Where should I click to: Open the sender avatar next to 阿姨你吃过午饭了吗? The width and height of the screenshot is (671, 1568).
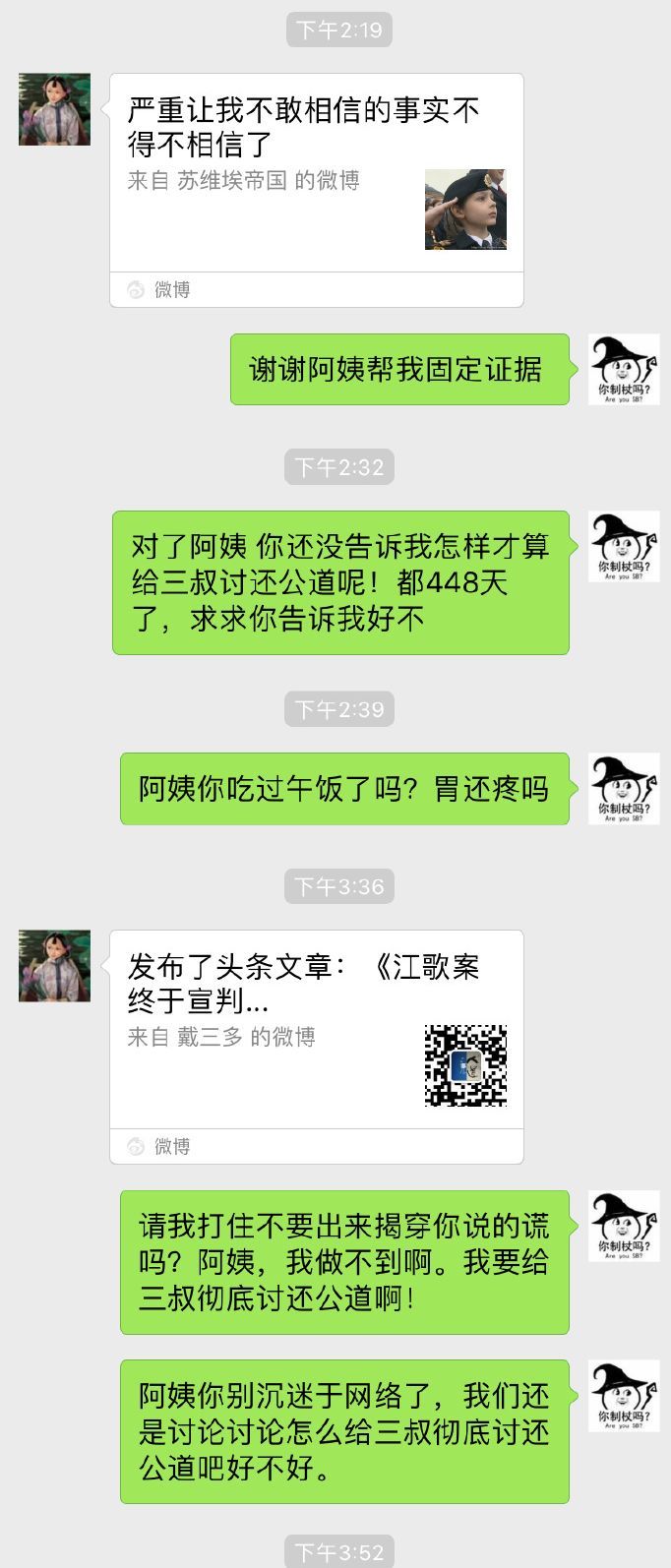624,788
